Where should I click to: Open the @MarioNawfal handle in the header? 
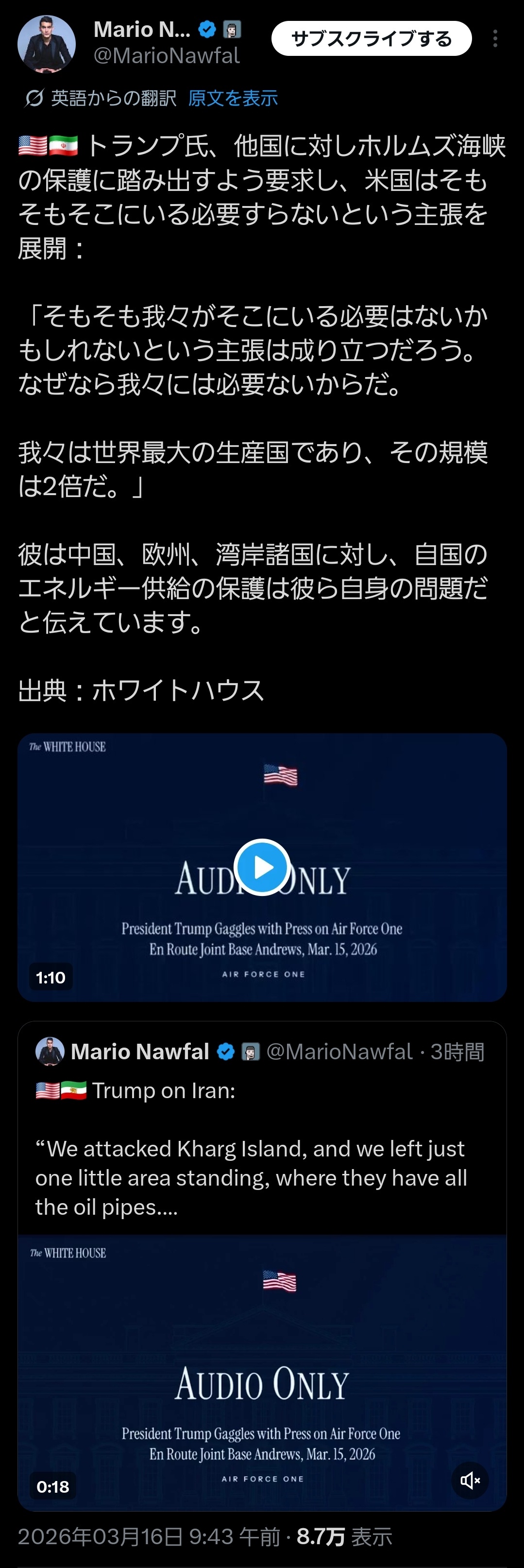(167, 56)
